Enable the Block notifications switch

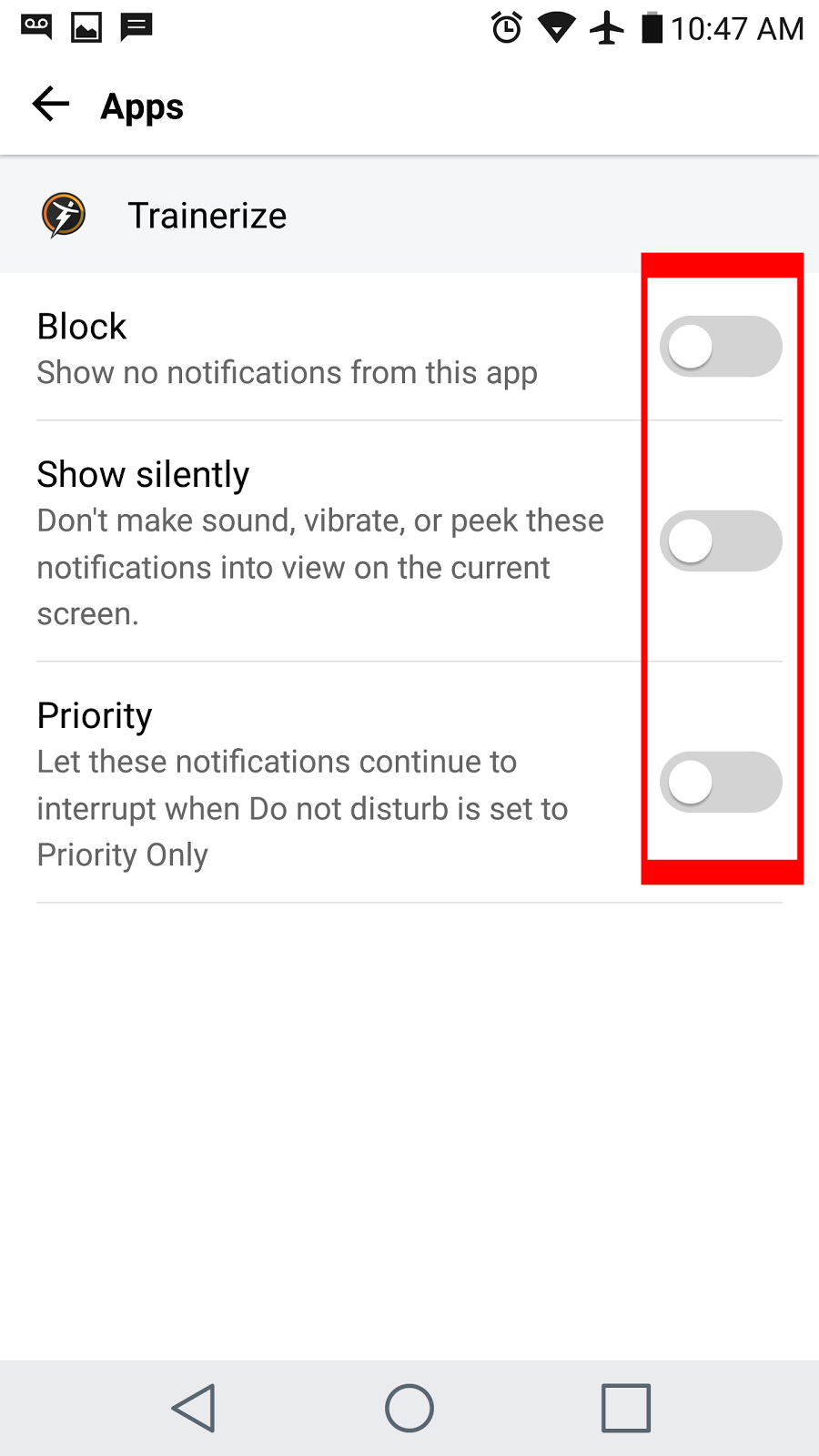[721, 347]
